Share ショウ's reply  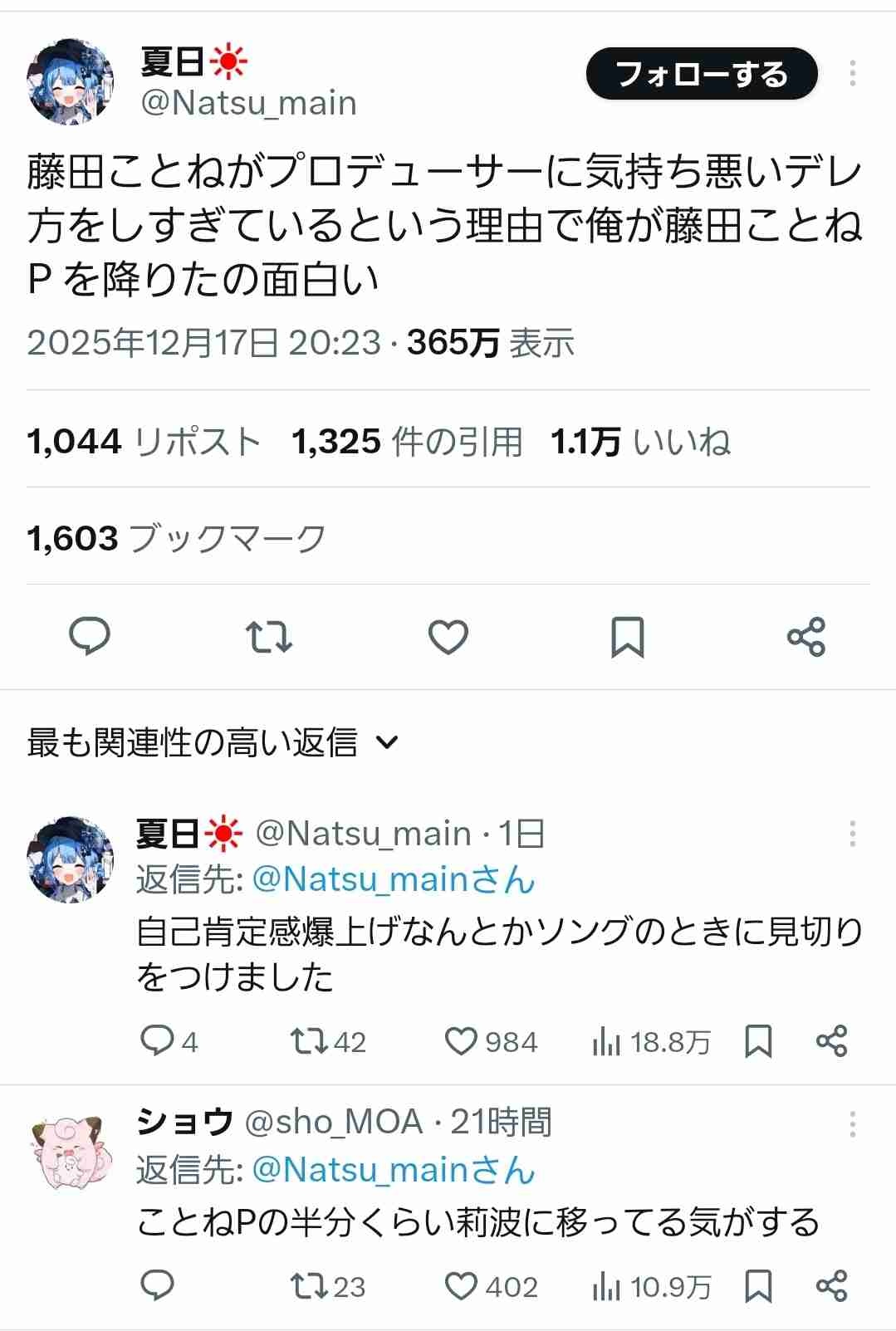point(831,1286)
